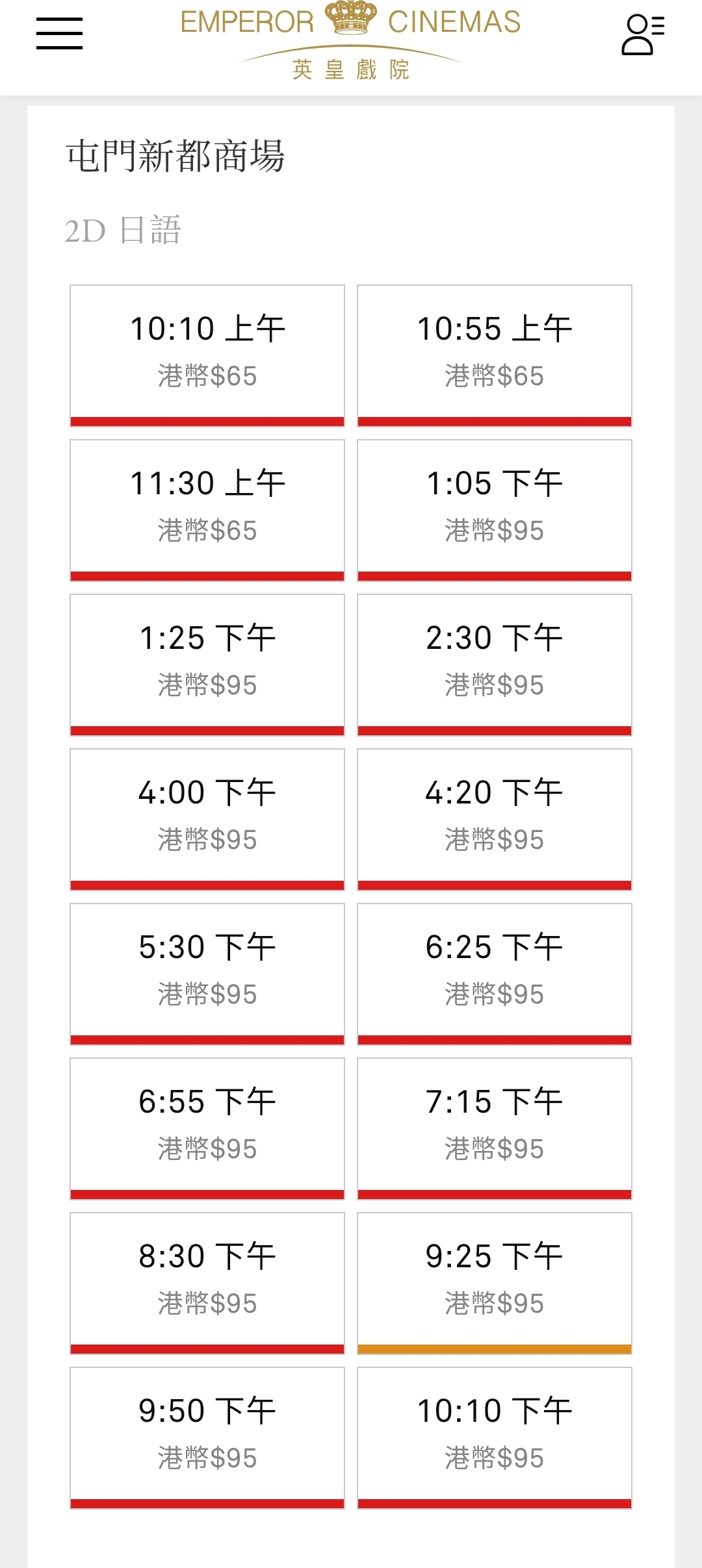Choose the 8:30 下午 session
The width and height of the screenshot is (702, 1568).
(207, 1283)
